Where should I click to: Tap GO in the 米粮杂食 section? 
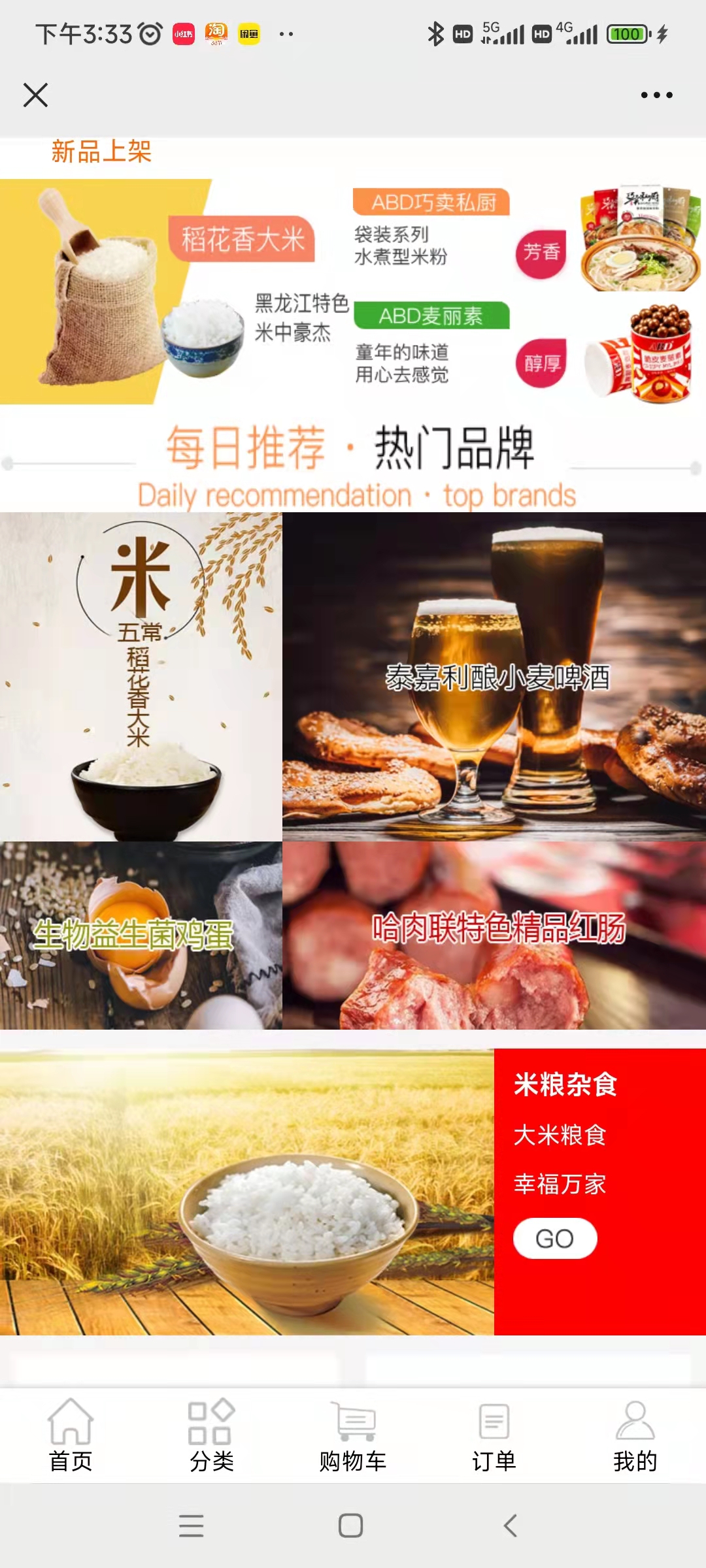click(554, 1238)
